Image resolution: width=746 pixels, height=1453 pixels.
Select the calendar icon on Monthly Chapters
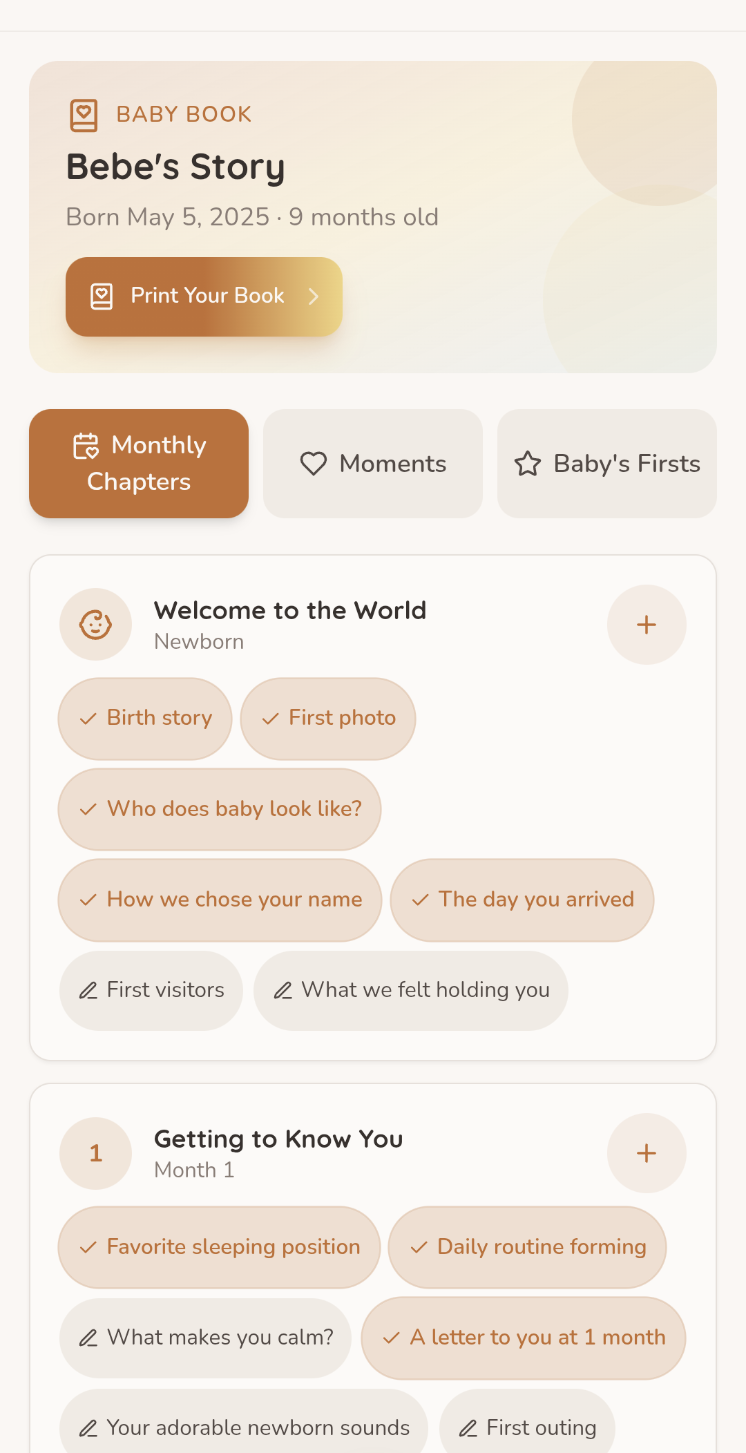coord(87,446)
